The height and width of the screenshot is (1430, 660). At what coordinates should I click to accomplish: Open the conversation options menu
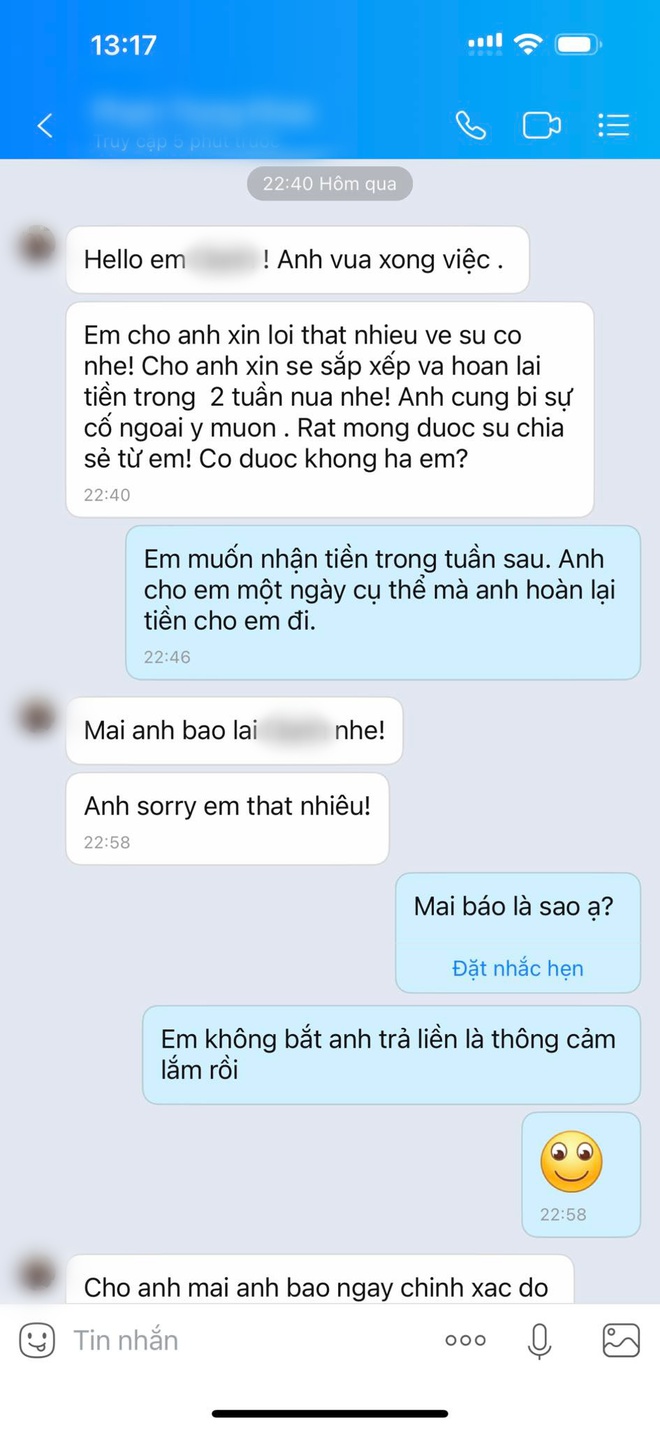click(x=613, y=125)
